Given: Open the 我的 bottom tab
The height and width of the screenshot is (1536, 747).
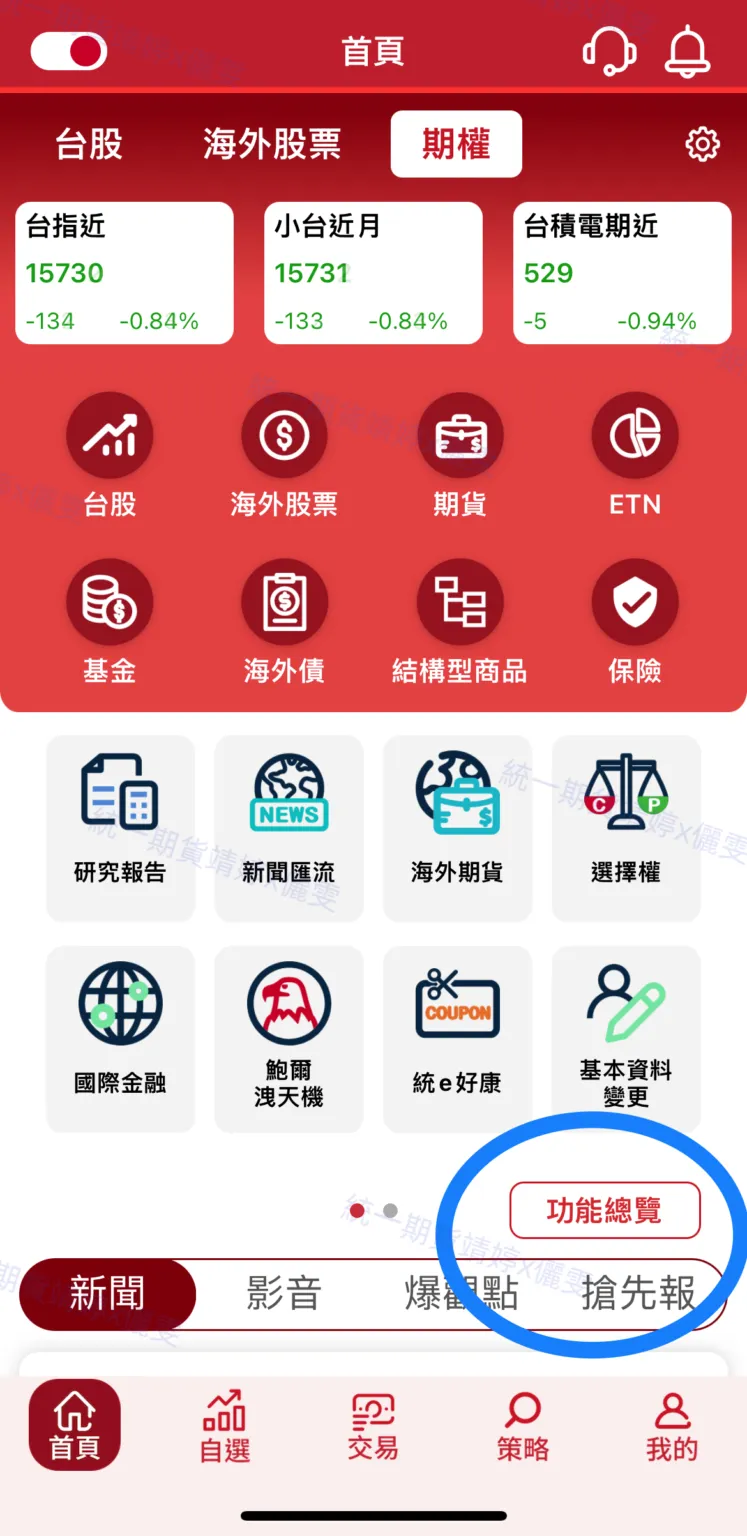Looking at the screenshot, I should [671, 1426].
